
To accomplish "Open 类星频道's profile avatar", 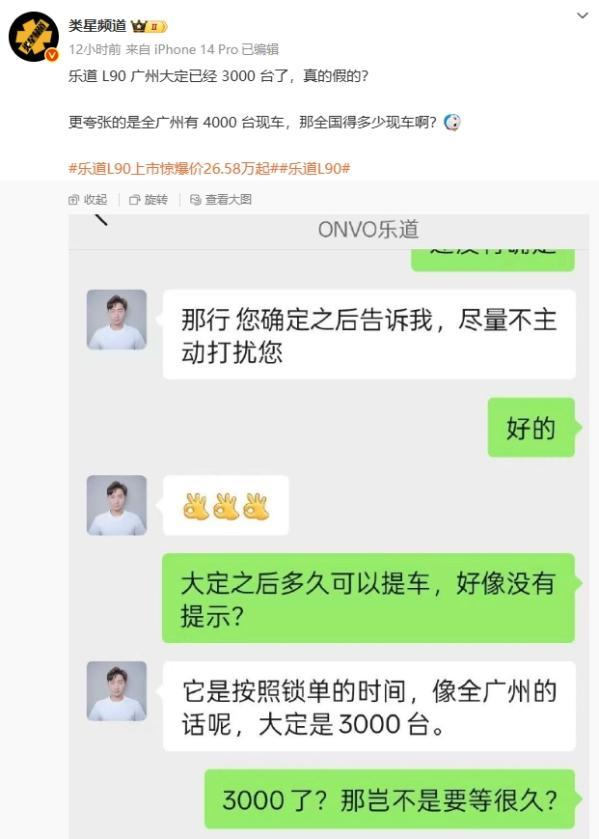I will click(34, 36).
